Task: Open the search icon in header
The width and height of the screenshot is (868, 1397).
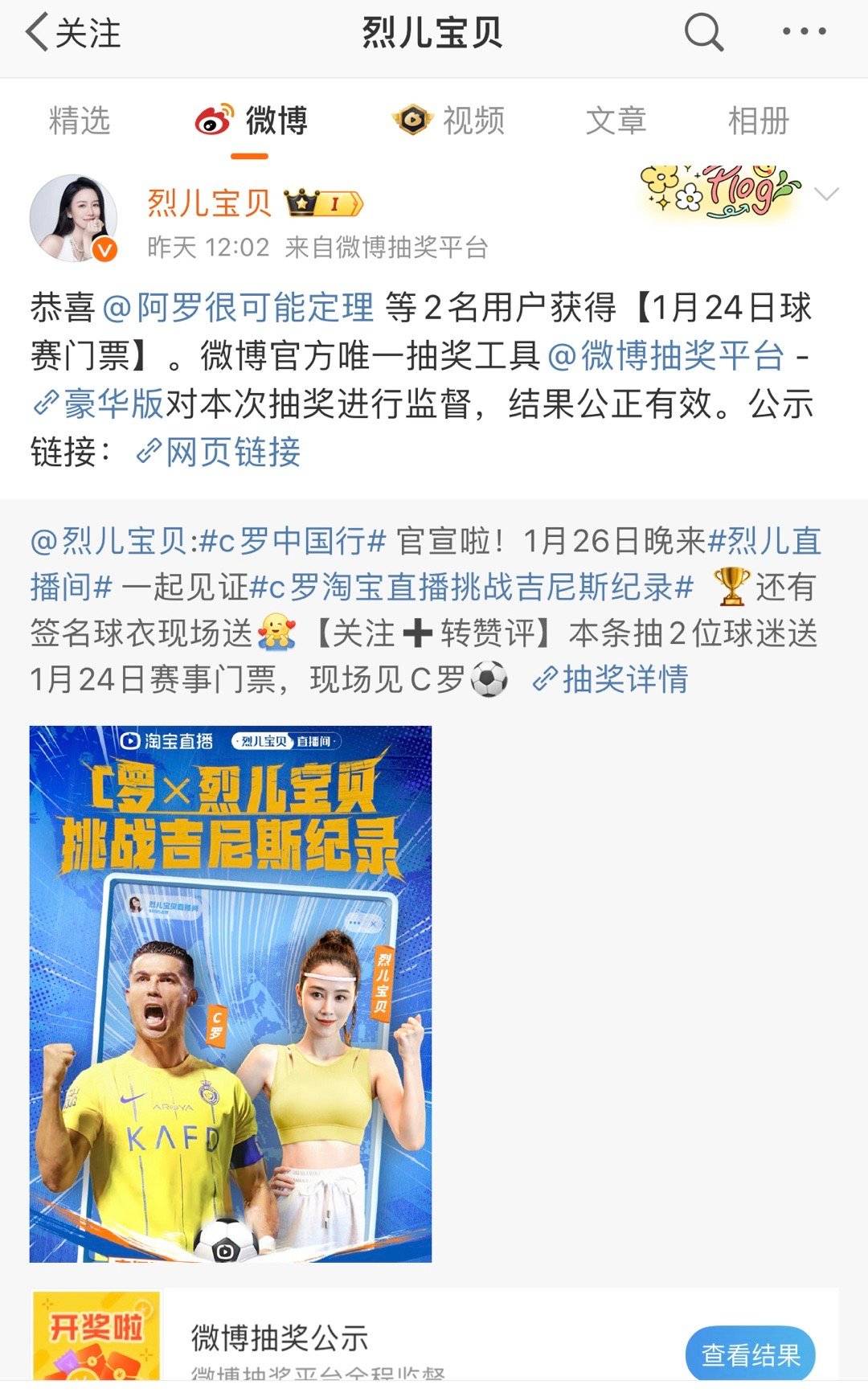Action: pos(703,33)
